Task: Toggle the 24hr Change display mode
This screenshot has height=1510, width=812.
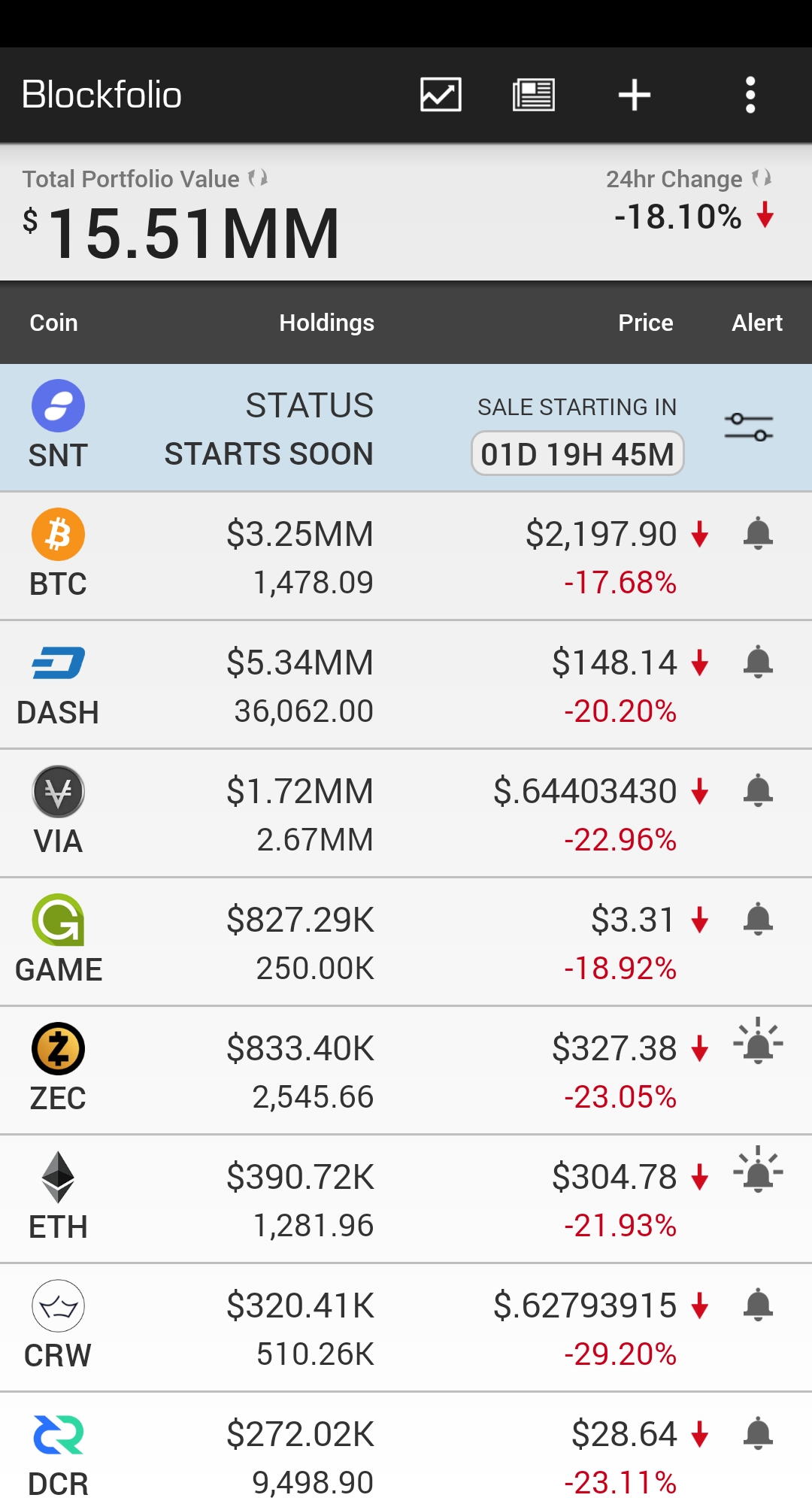Action: click(762, 178)
